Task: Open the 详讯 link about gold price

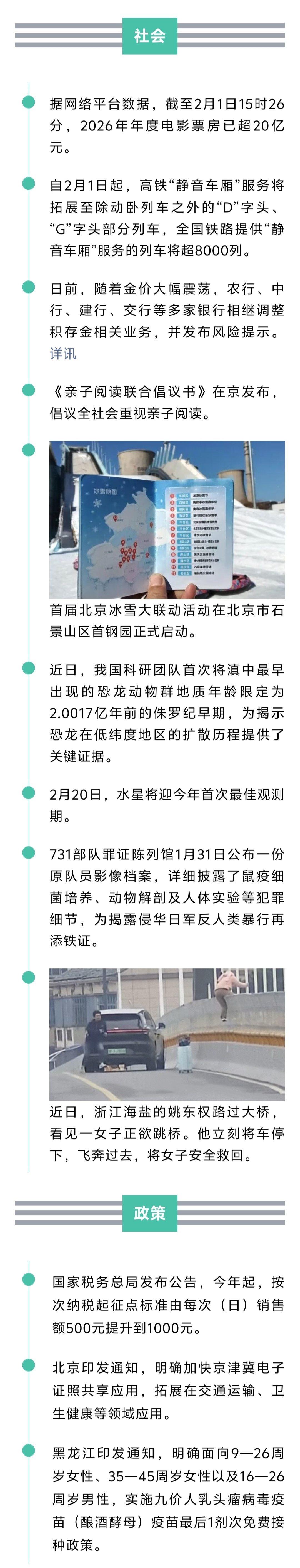Action: point(63,354)
